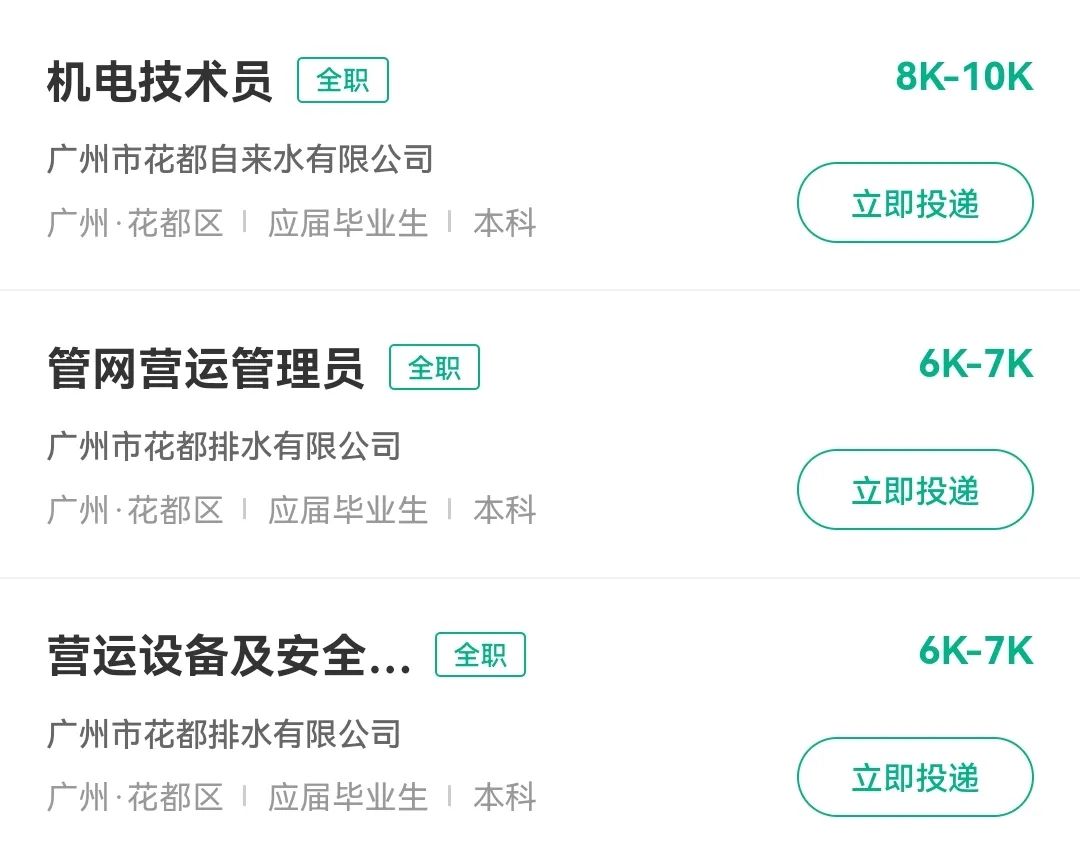View the 管网营运管理员 job details
The image size is (1080, 854).
tap(205, 369)
